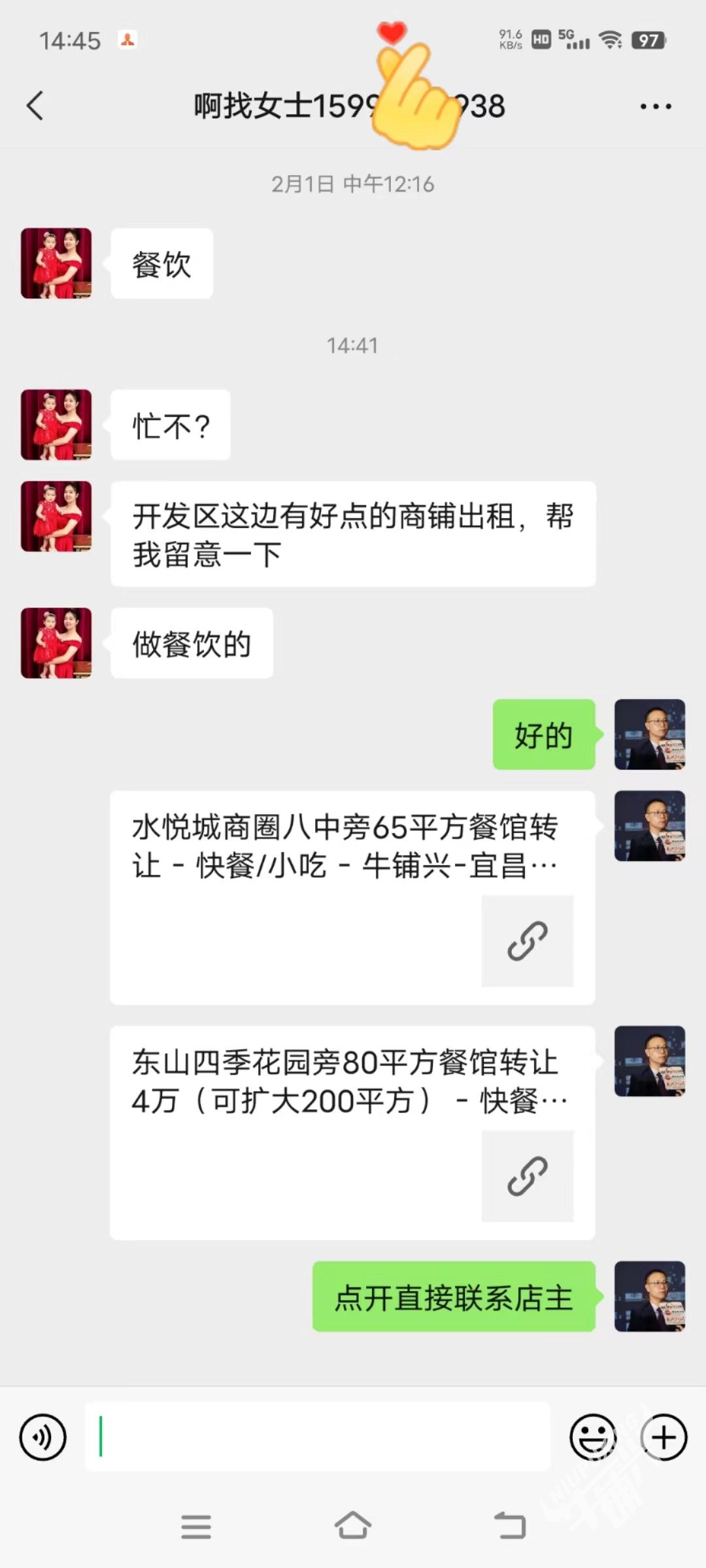Open the chat info overflow menu
706x1568 pixels.
point(655,106)
